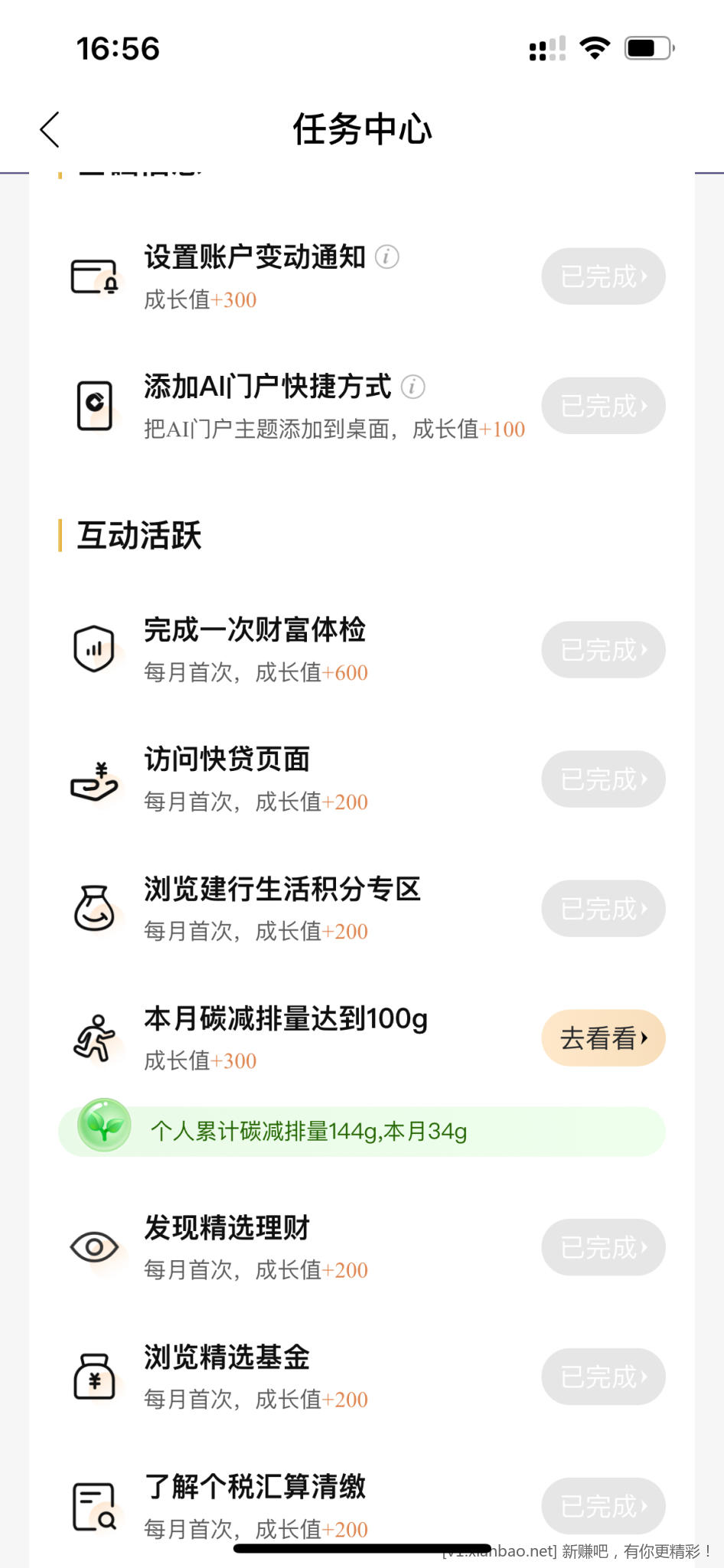Viewport: 724px width, 1568px height.
Task: Open info icon beside 添加AI门户快捷方式
Action: tap(413, 387)
